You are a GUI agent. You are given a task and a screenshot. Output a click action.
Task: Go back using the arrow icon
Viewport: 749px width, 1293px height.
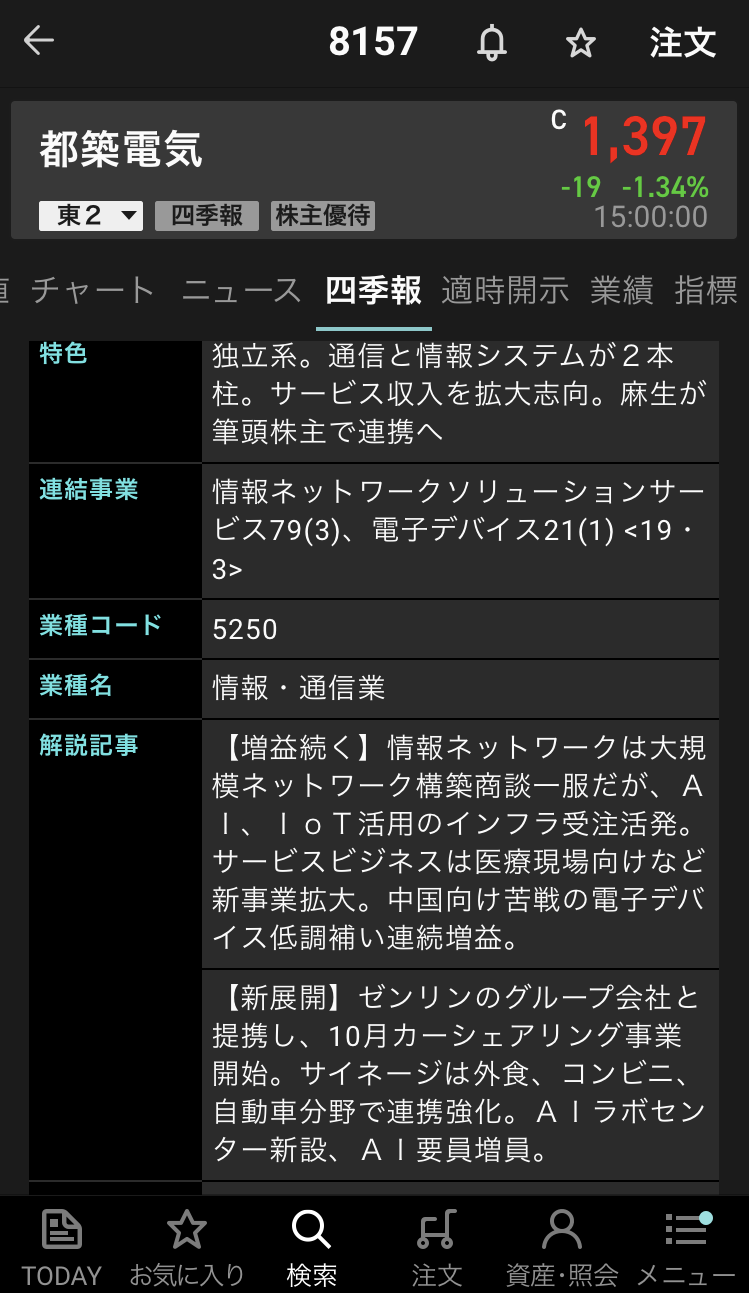39,42
